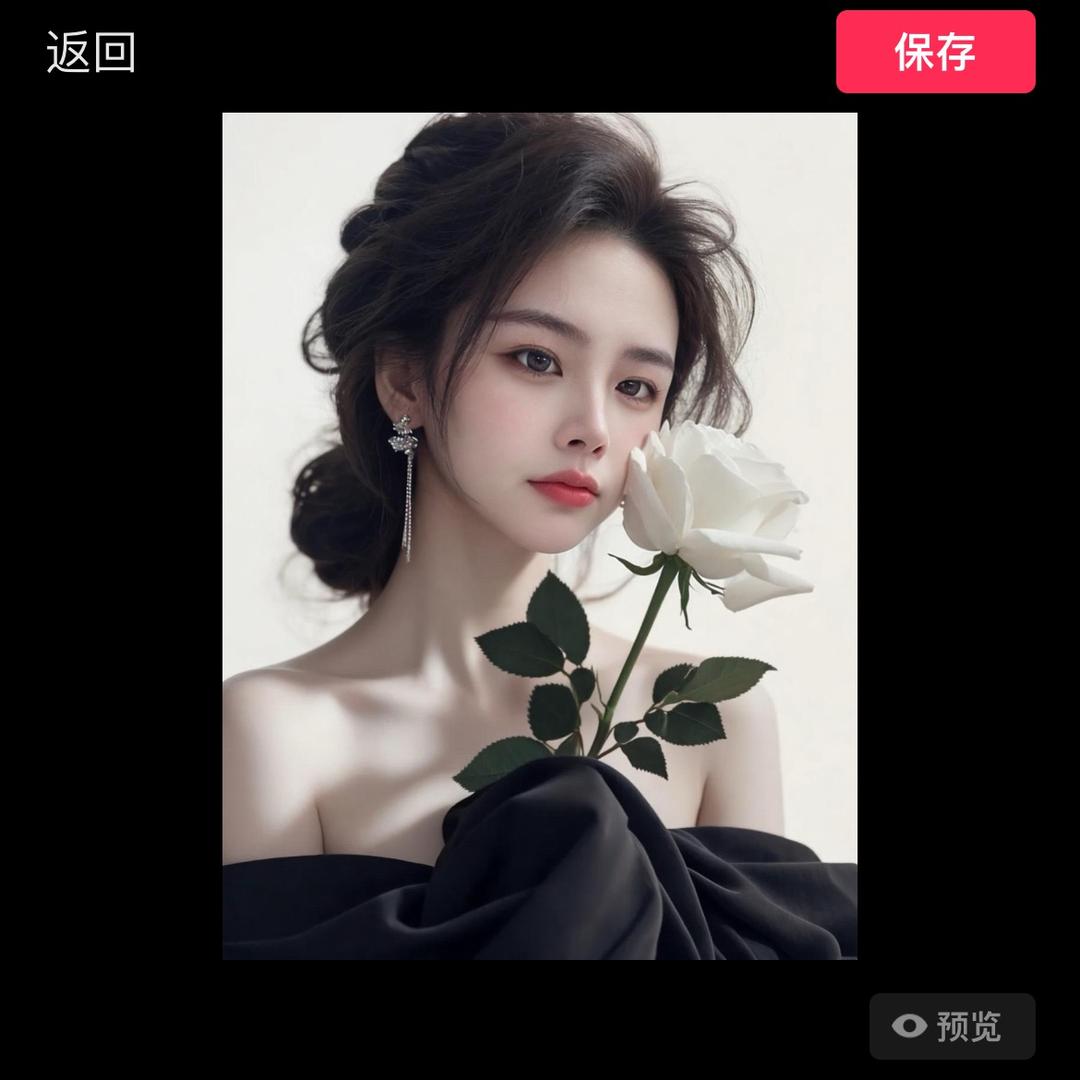
Task: Tap 返回 to go back
Action: [x=91, y=52]
